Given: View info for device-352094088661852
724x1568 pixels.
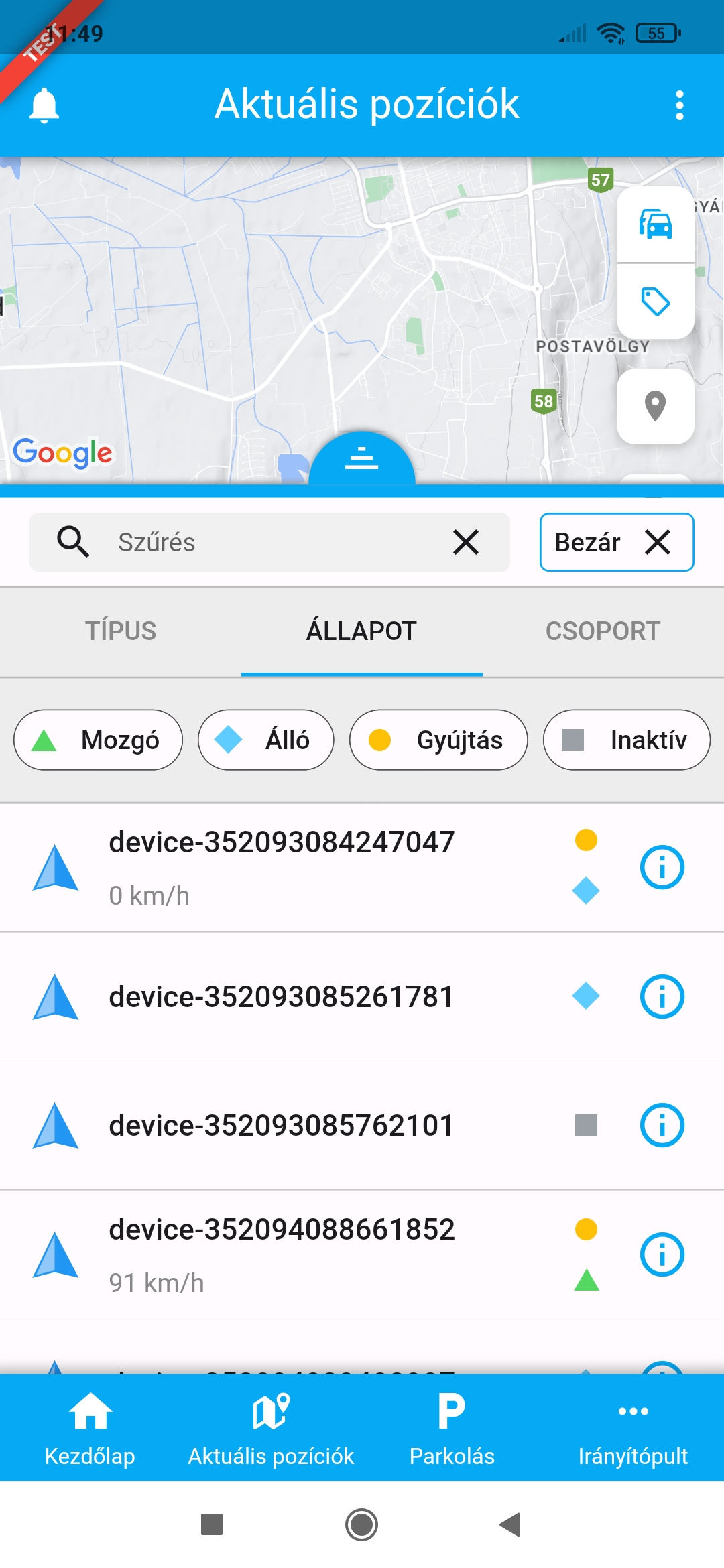Looking at the screenshot, I should pyautogui.click(x=662, y=1254).
